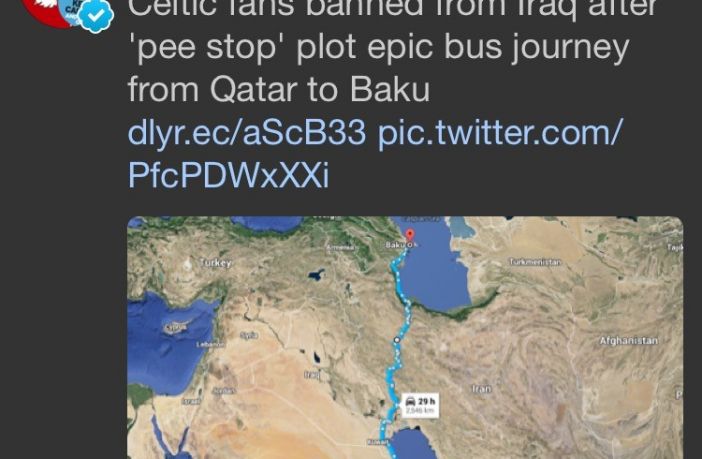Image resolution: width=702 pixels, height=459 pixels.
Task: Open the pic.twitter.com/PfcPDWxXXi link
Action: click(x=500, y=133)
